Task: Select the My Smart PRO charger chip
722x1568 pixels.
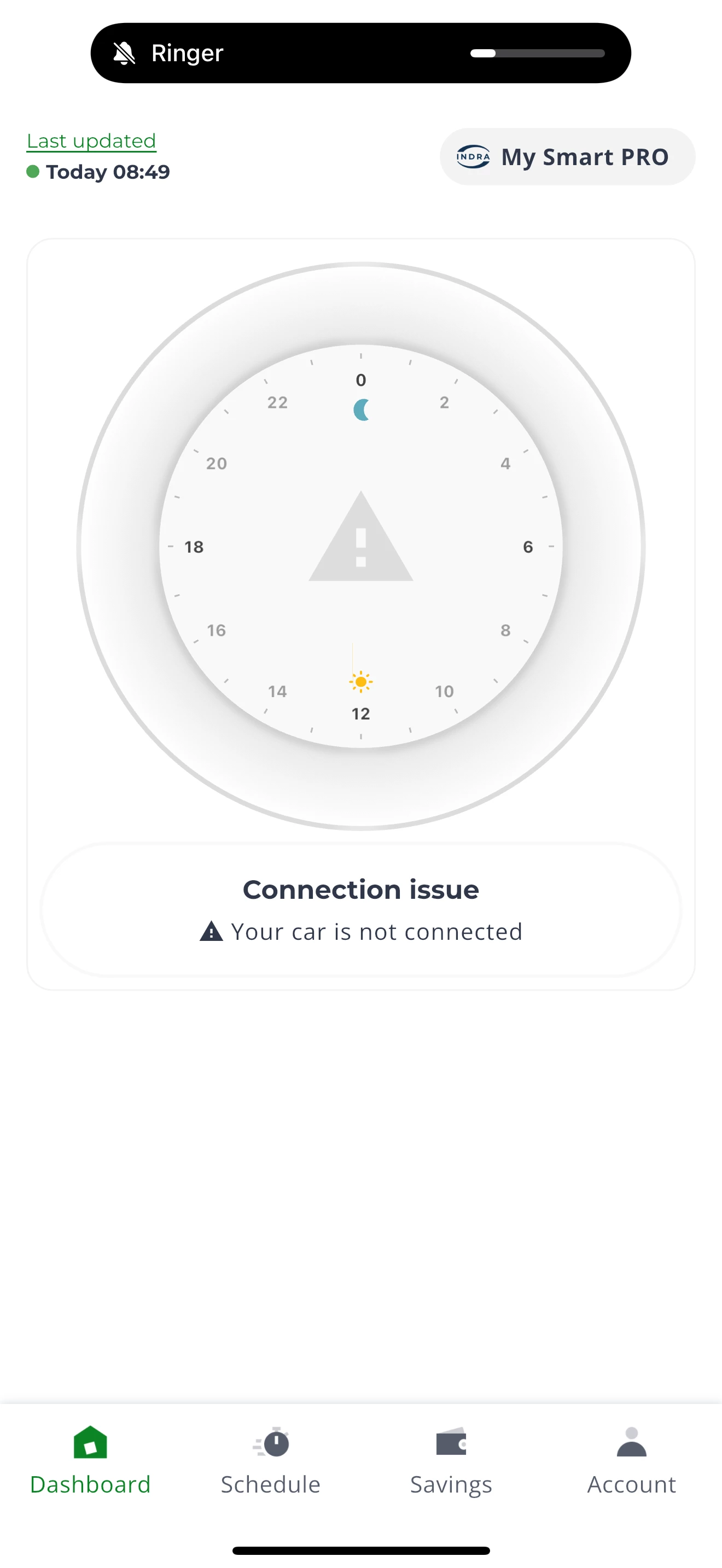Action: click(x=567, y=157)
